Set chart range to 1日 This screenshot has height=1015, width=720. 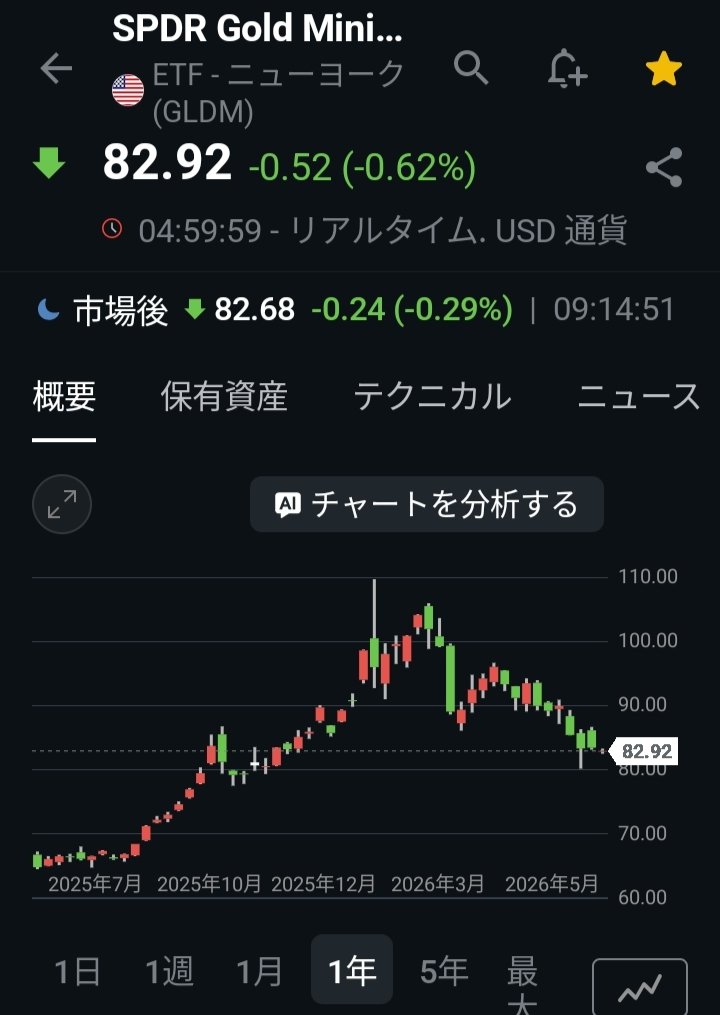point(78,972)
